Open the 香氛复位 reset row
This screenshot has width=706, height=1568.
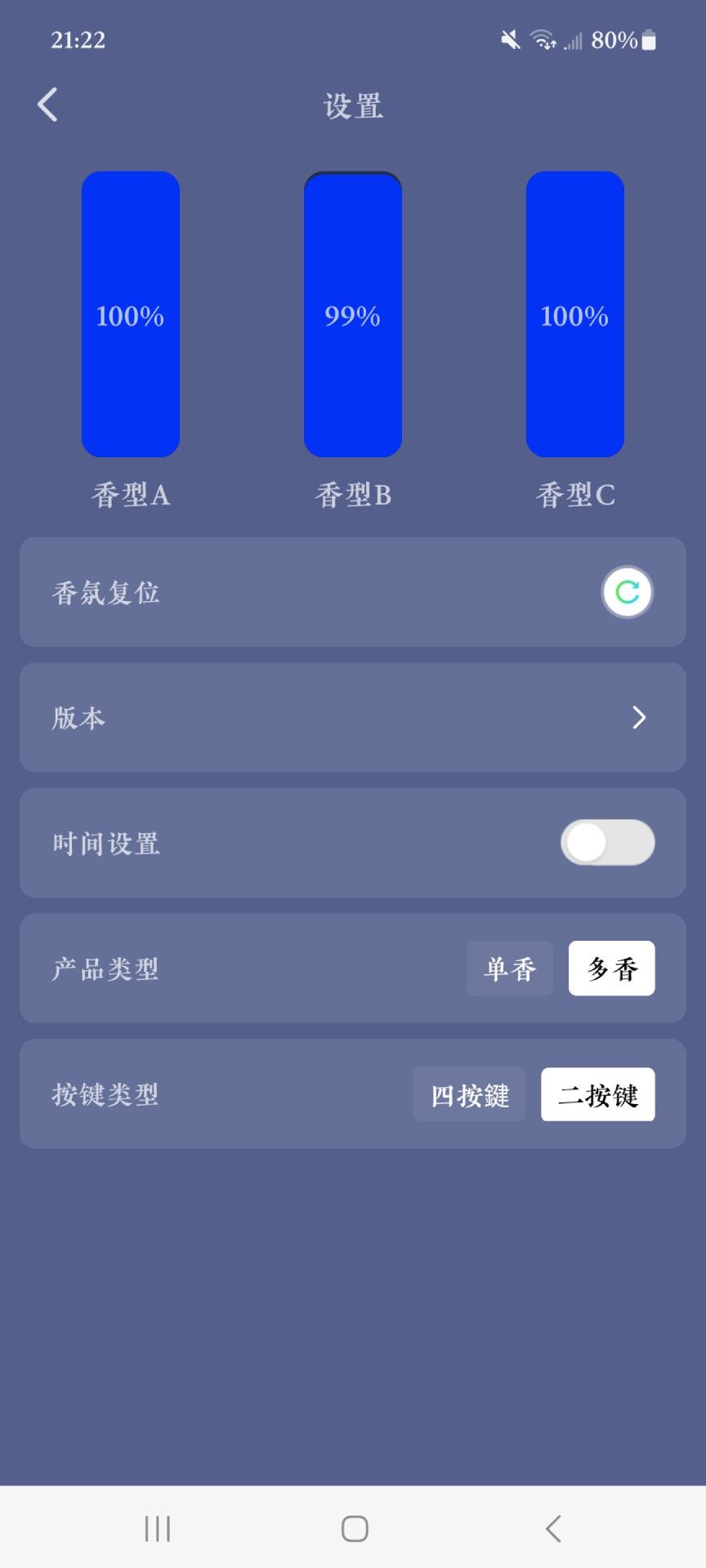(x=352, y=591)
